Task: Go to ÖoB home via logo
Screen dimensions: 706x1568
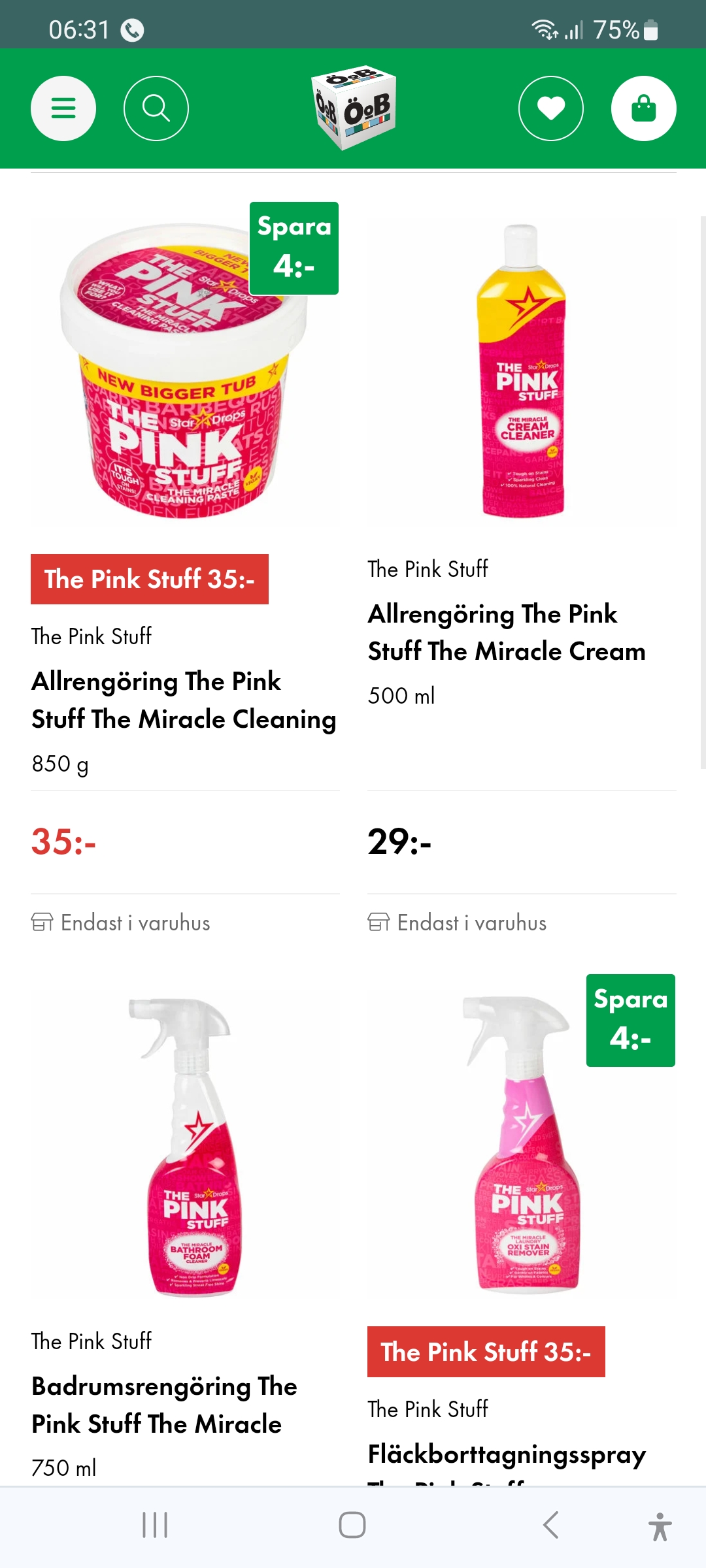Action: click(354, 107)
